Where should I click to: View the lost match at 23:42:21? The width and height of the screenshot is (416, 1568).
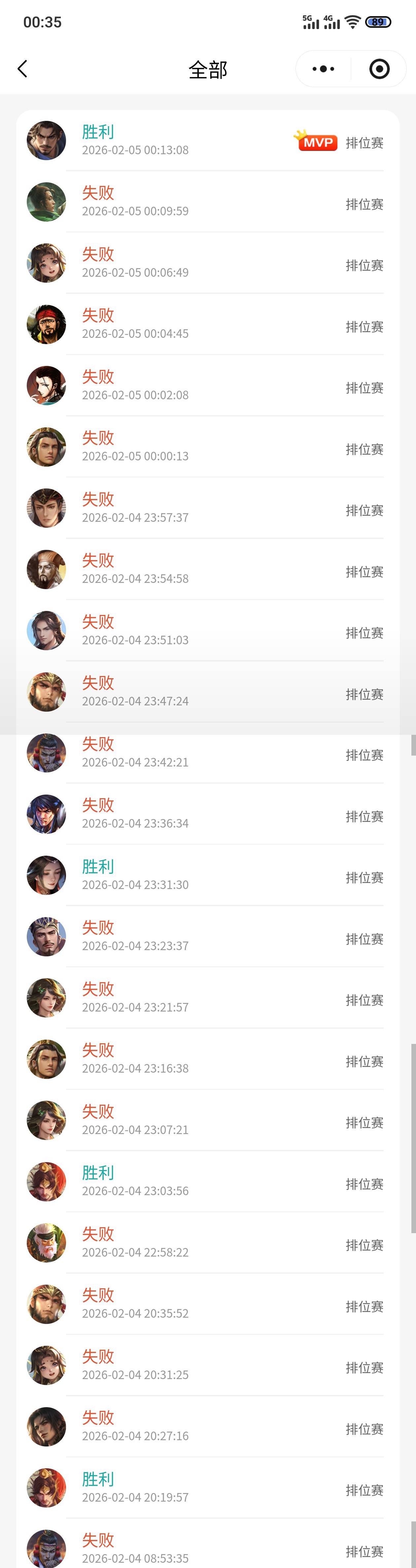207,753
